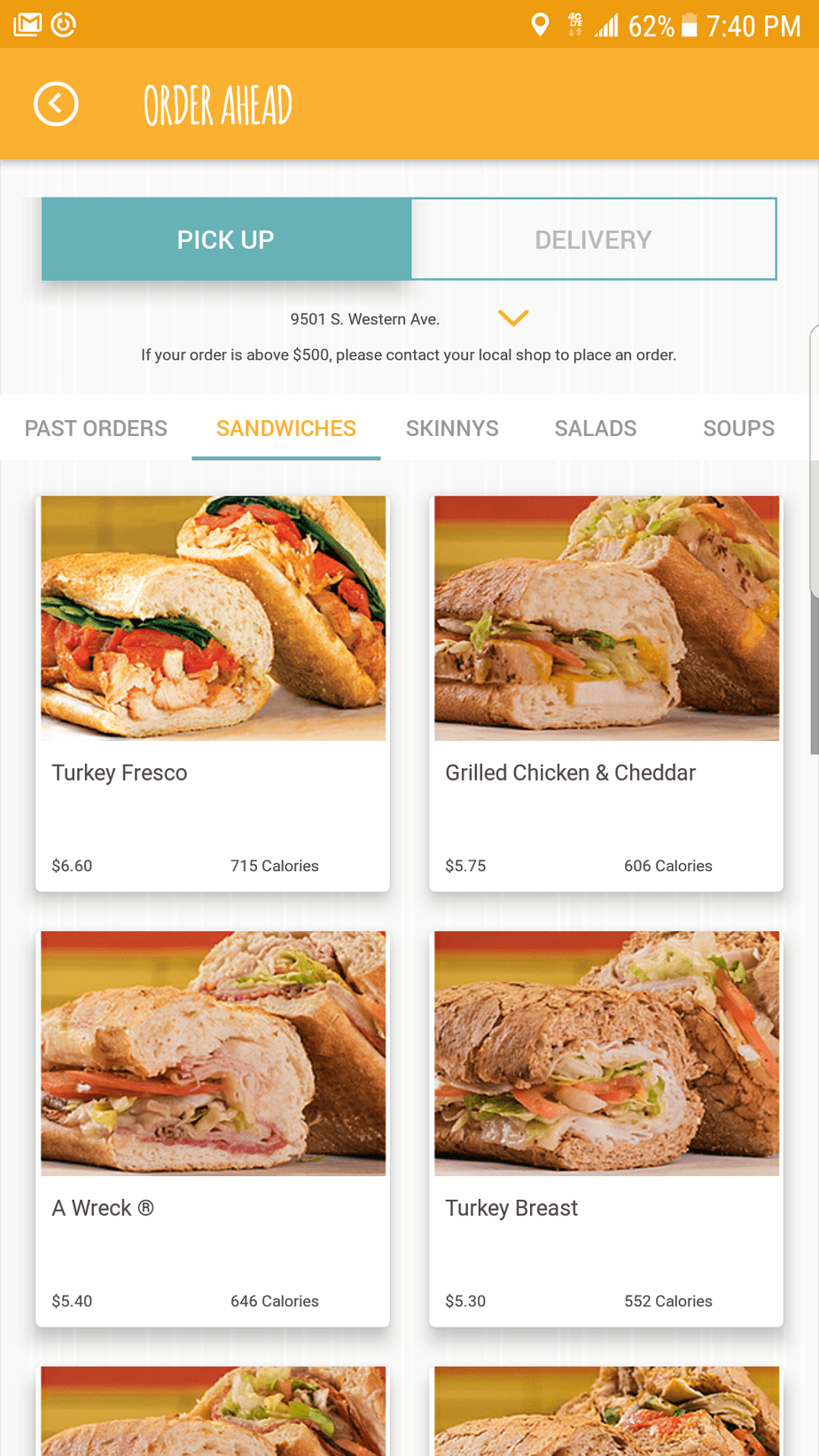The image size is (819, 1456).
Task: Choose Grilled Chicken & Cheddar
Action: (x=606, y=693)
